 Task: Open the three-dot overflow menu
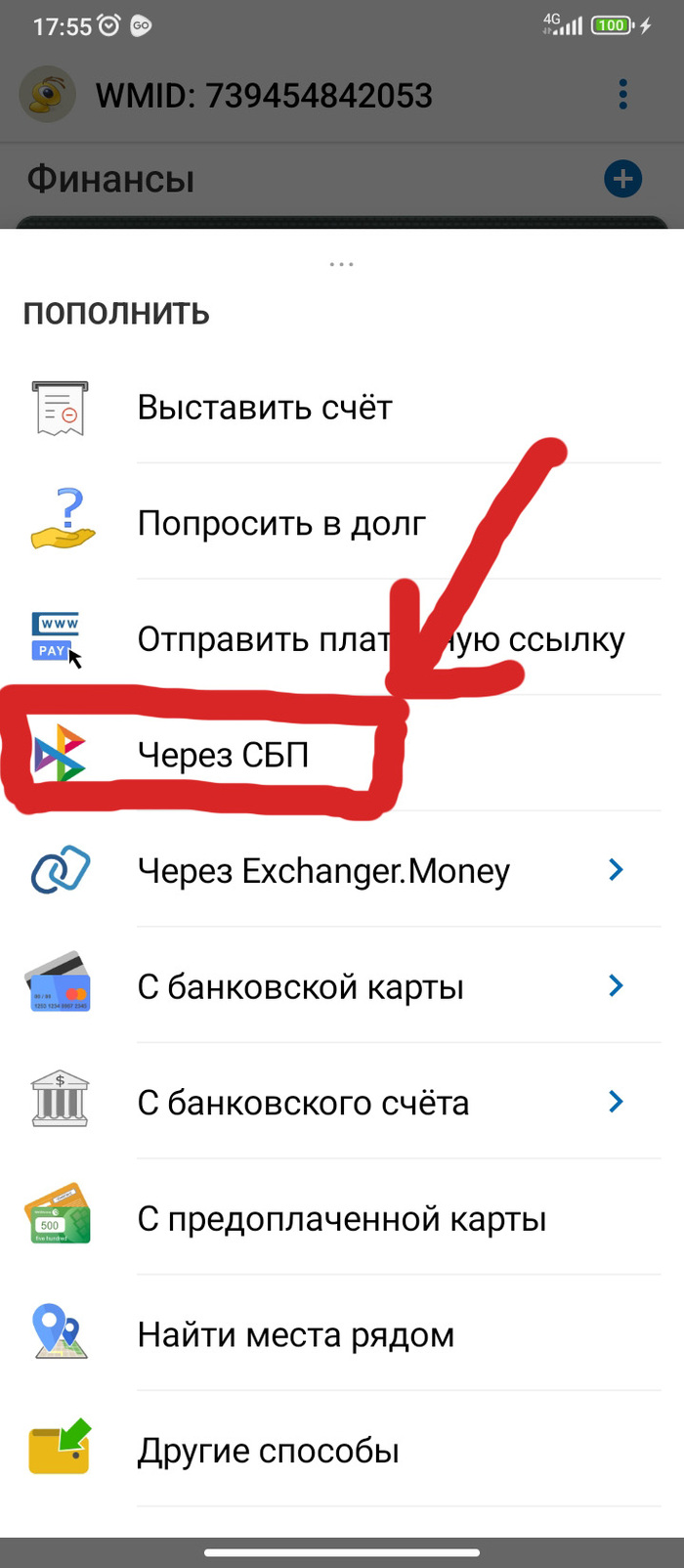pyautogui.click(x=622, y=95)
